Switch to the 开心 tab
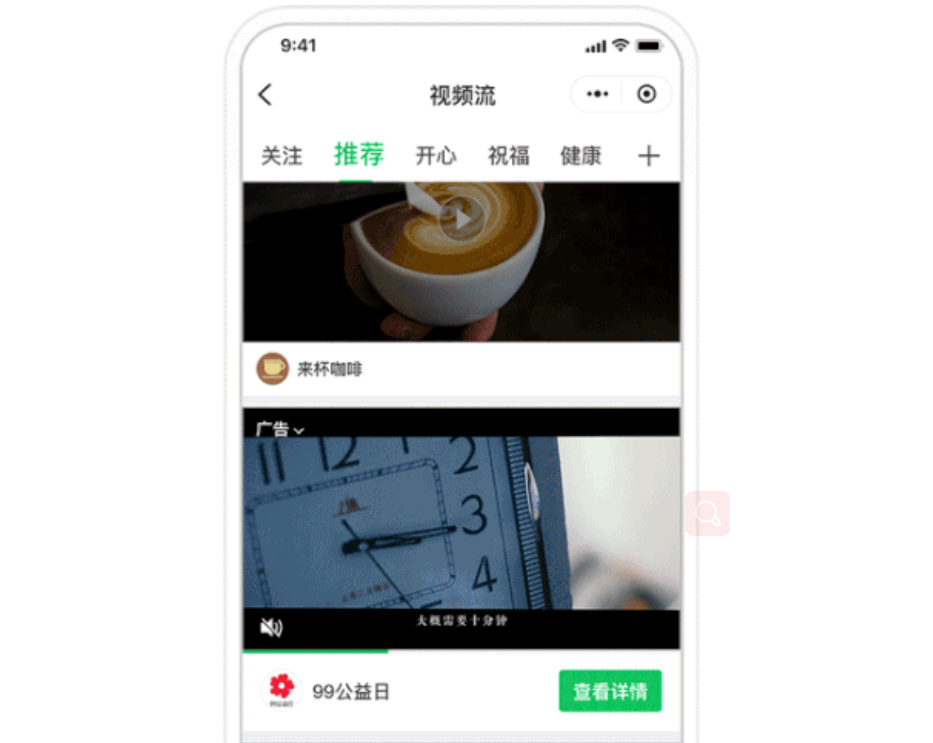The height and width of the screenshot is (743, 933). (x=436, y=156)
